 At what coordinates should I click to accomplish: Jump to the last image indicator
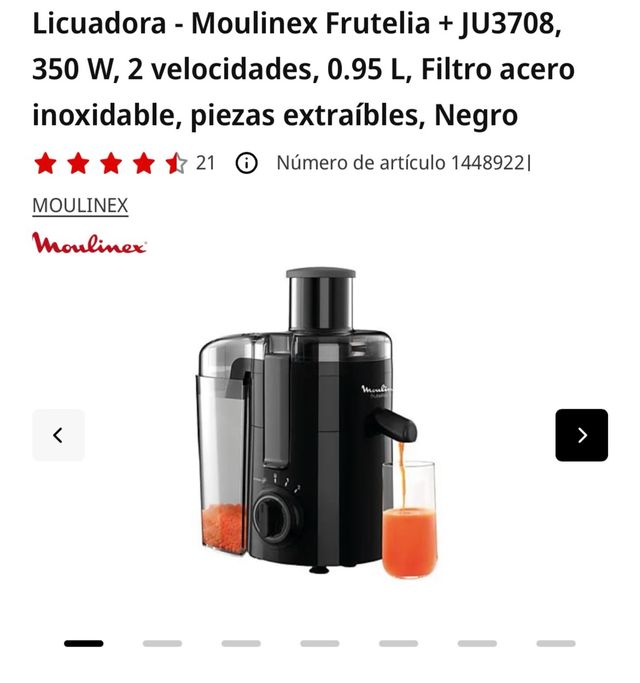[555, 643]
